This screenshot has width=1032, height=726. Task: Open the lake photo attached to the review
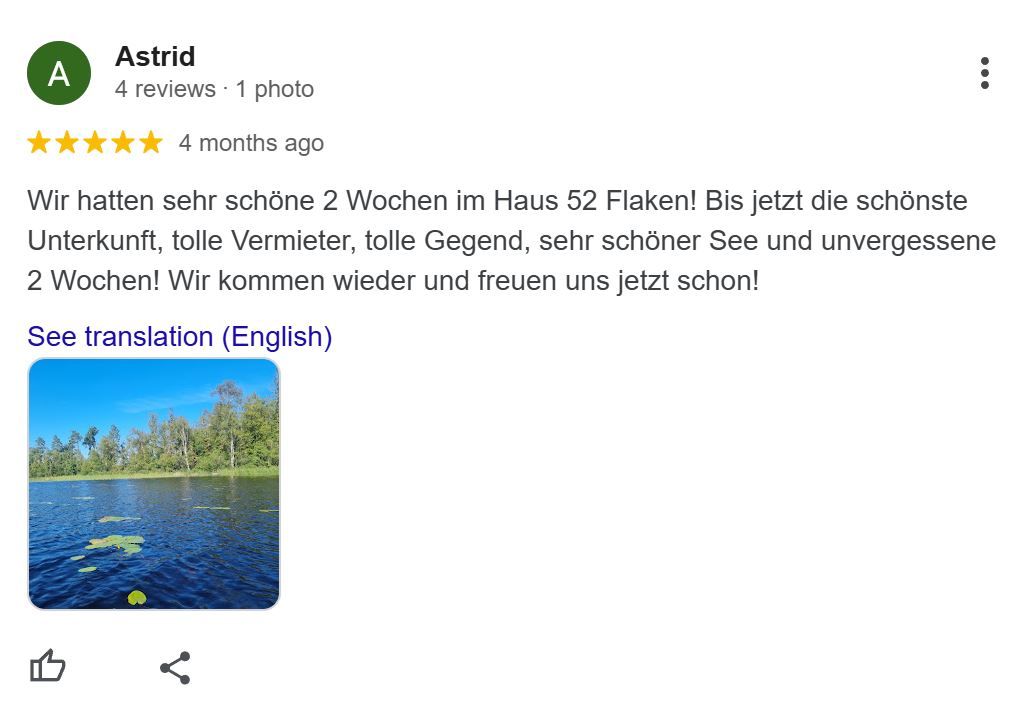154,484
